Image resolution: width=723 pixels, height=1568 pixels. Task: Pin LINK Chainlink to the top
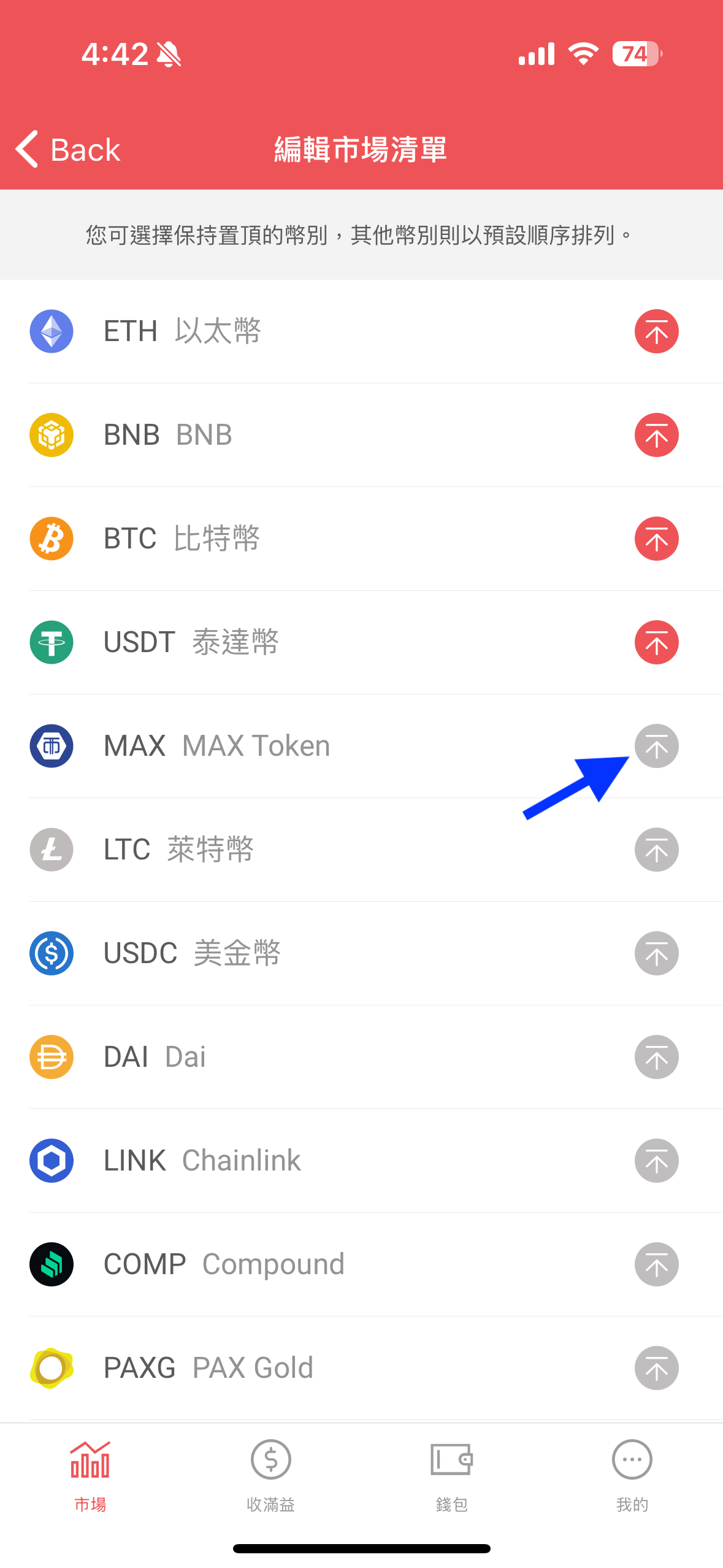pos(656,1161)
